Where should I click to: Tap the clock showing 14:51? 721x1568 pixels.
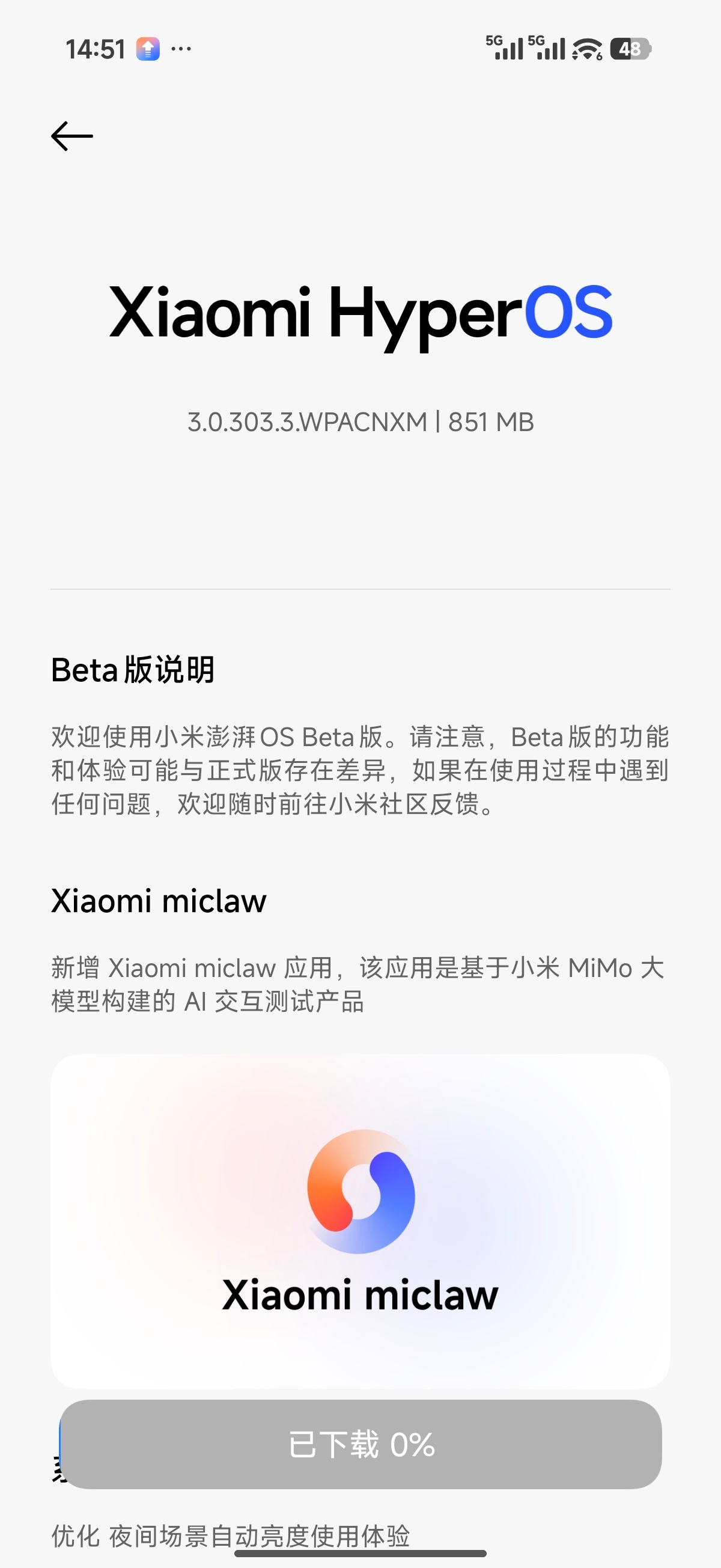coord(96,47)
